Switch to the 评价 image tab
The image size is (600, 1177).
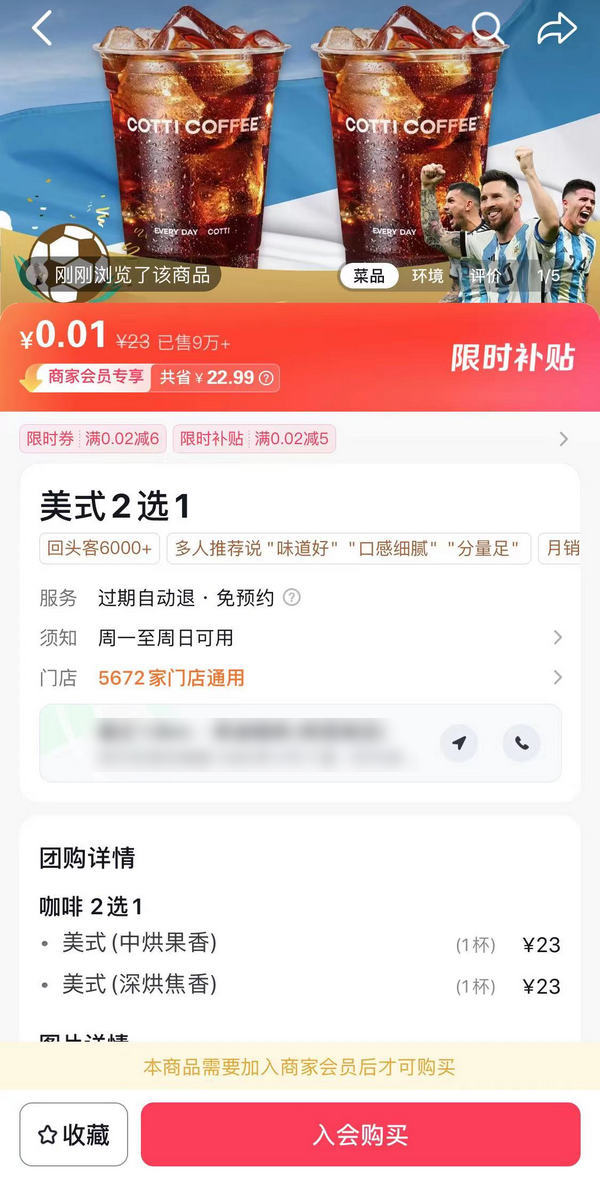pyautogui.click(x=486, y=275)
